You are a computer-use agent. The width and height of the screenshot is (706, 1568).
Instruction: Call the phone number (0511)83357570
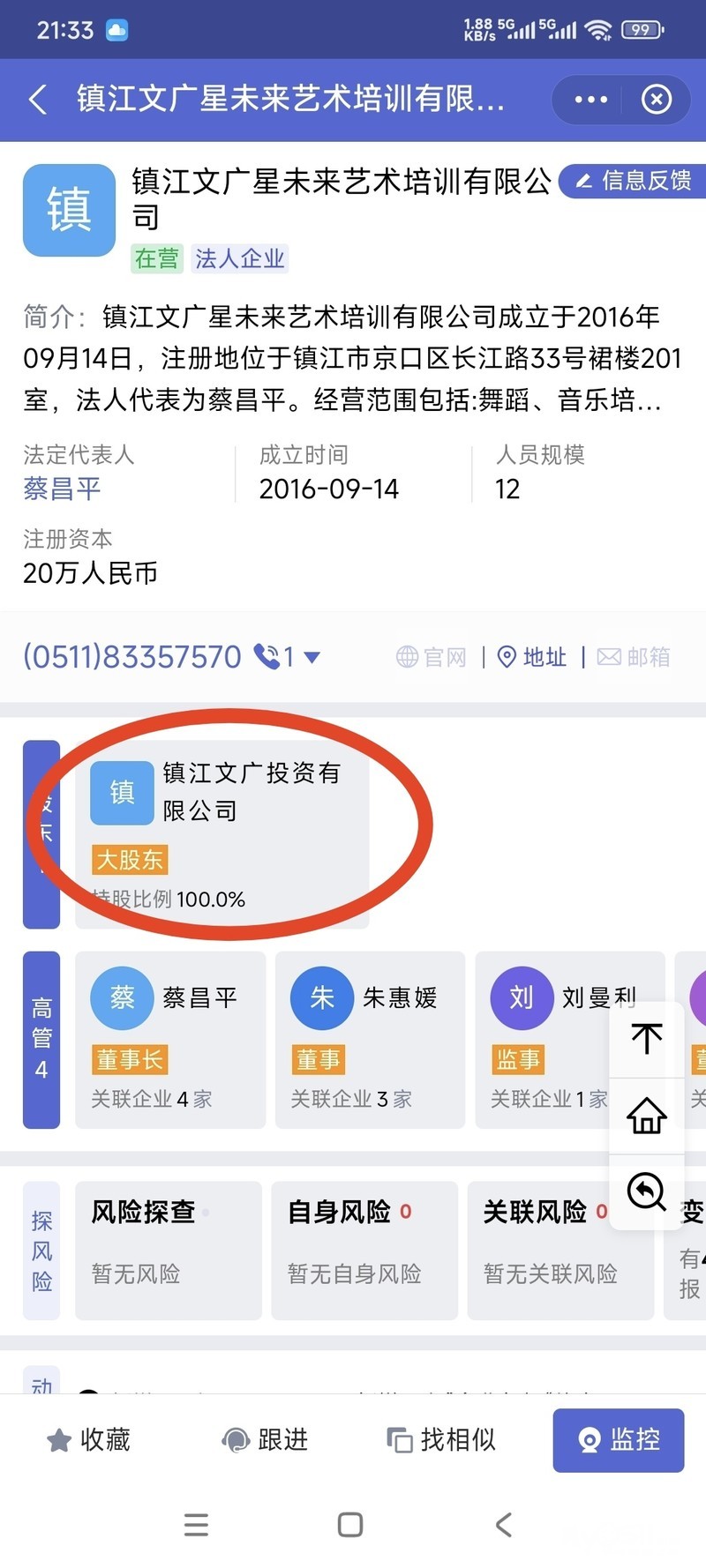pyautogui.click(x=132, y=657)
